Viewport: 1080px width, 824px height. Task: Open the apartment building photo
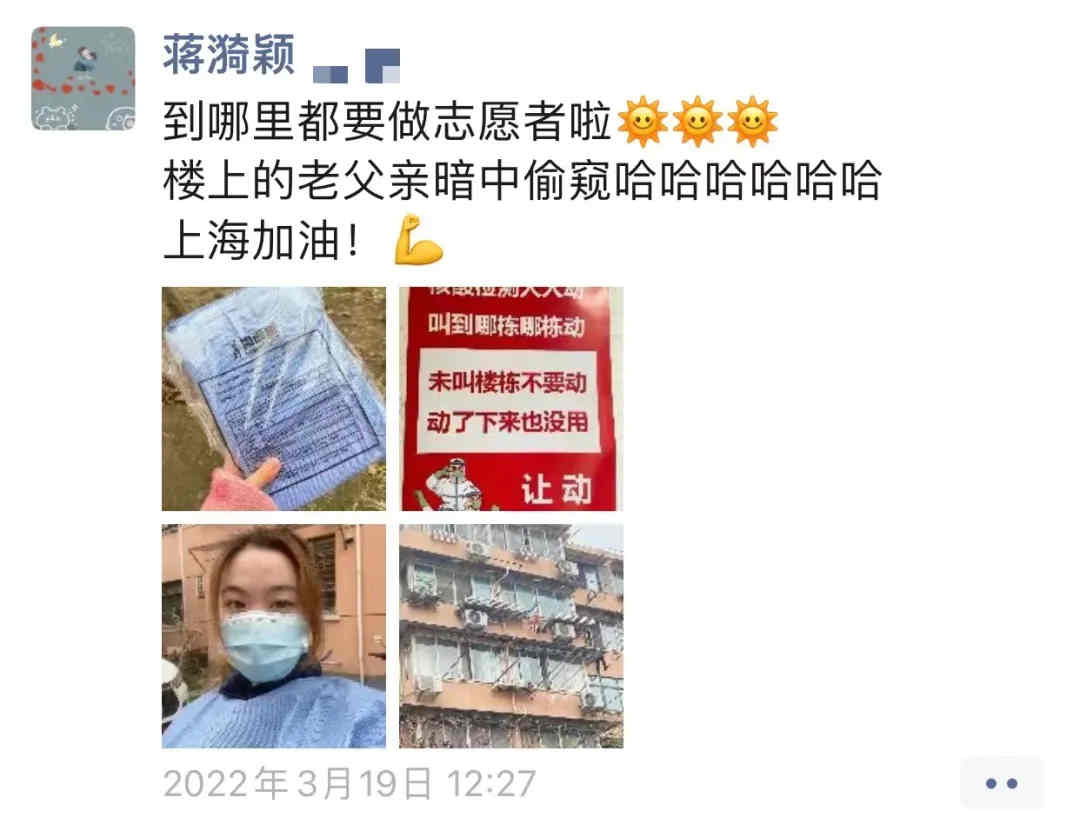tap(511, 636)
